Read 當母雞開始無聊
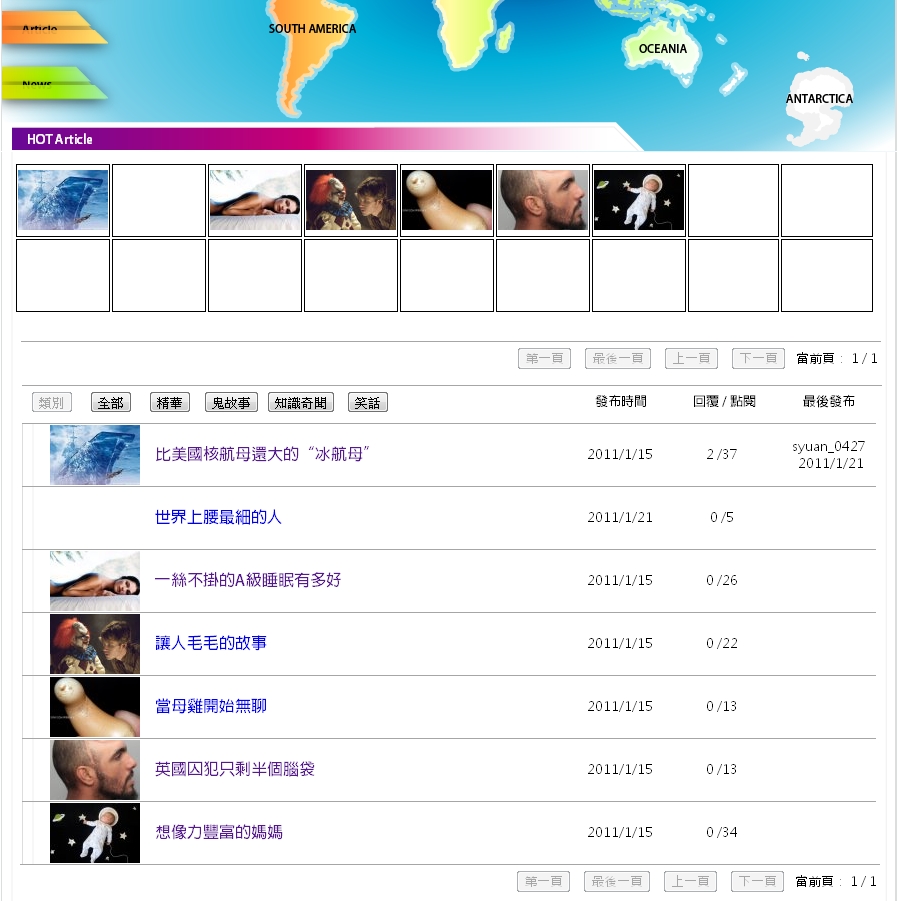This screenshot has width=898, height=901. coord(210,706)
